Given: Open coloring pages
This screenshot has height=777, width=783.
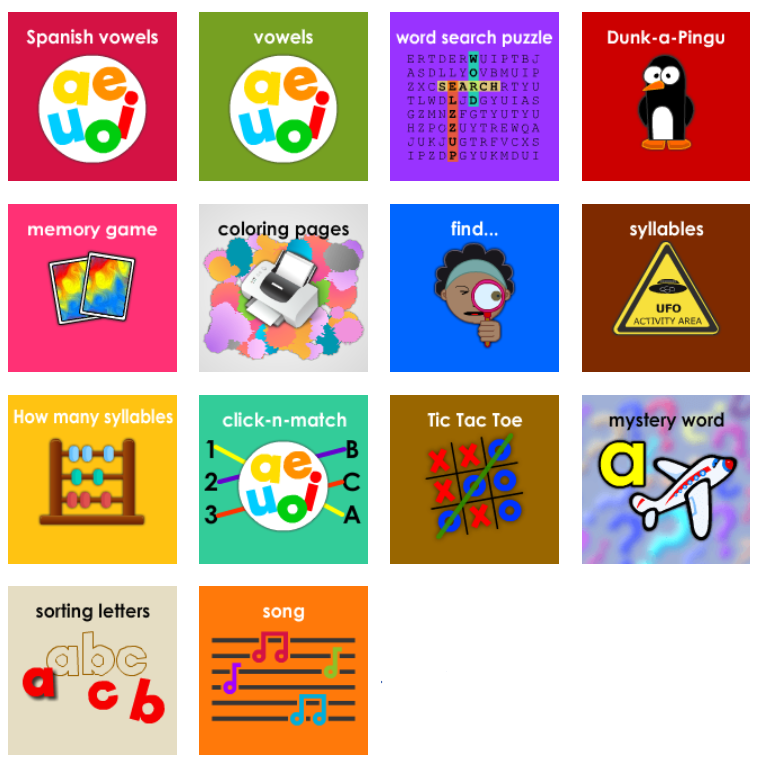Looking at the screenshot, I should pos(283,288).
